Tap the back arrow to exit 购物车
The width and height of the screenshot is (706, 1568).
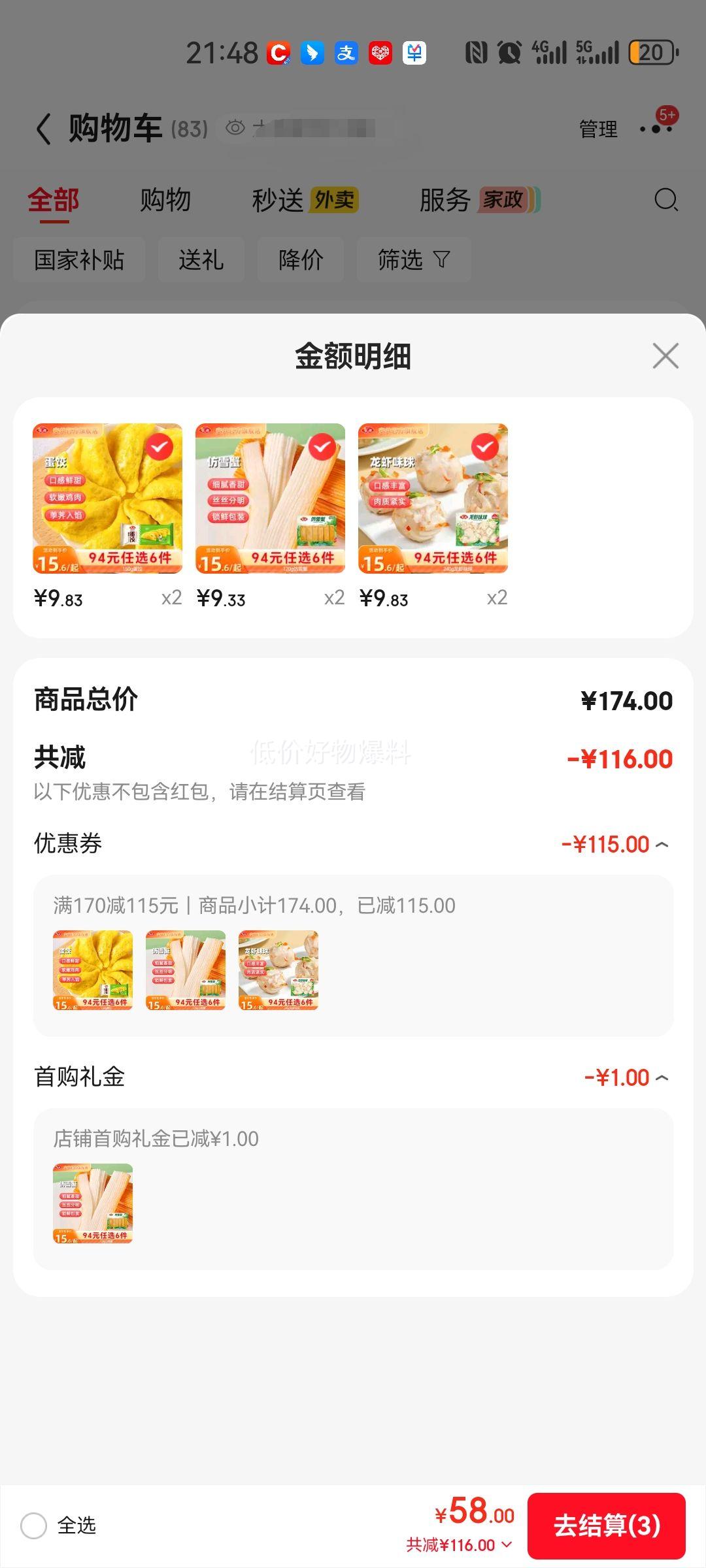tap(43, 128)
